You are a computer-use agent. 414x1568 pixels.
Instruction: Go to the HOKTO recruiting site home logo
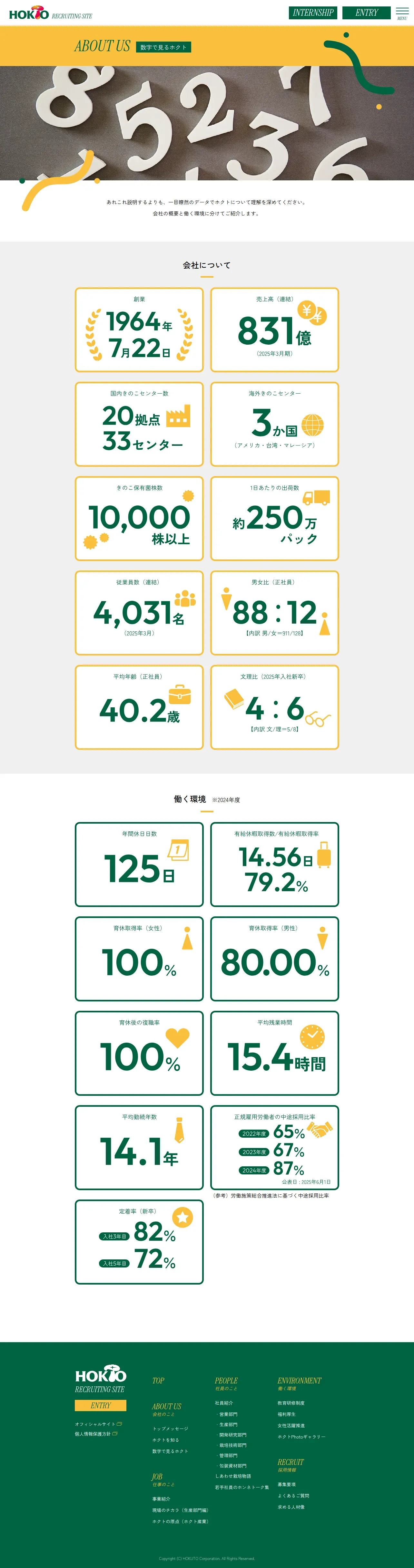51,13
